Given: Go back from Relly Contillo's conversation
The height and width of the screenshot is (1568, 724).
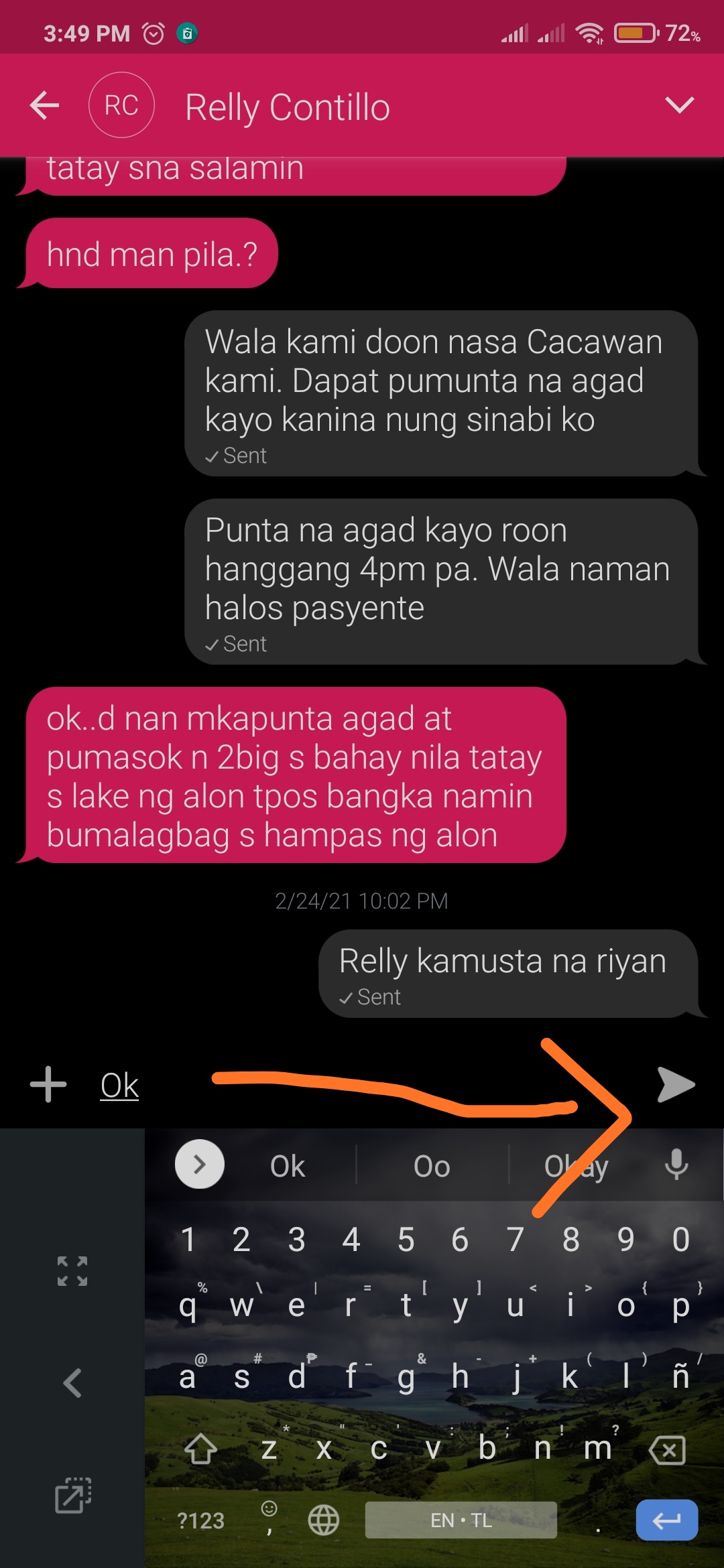Looking at the screenshot, I should pyautogui.click(x=45, y=106).
